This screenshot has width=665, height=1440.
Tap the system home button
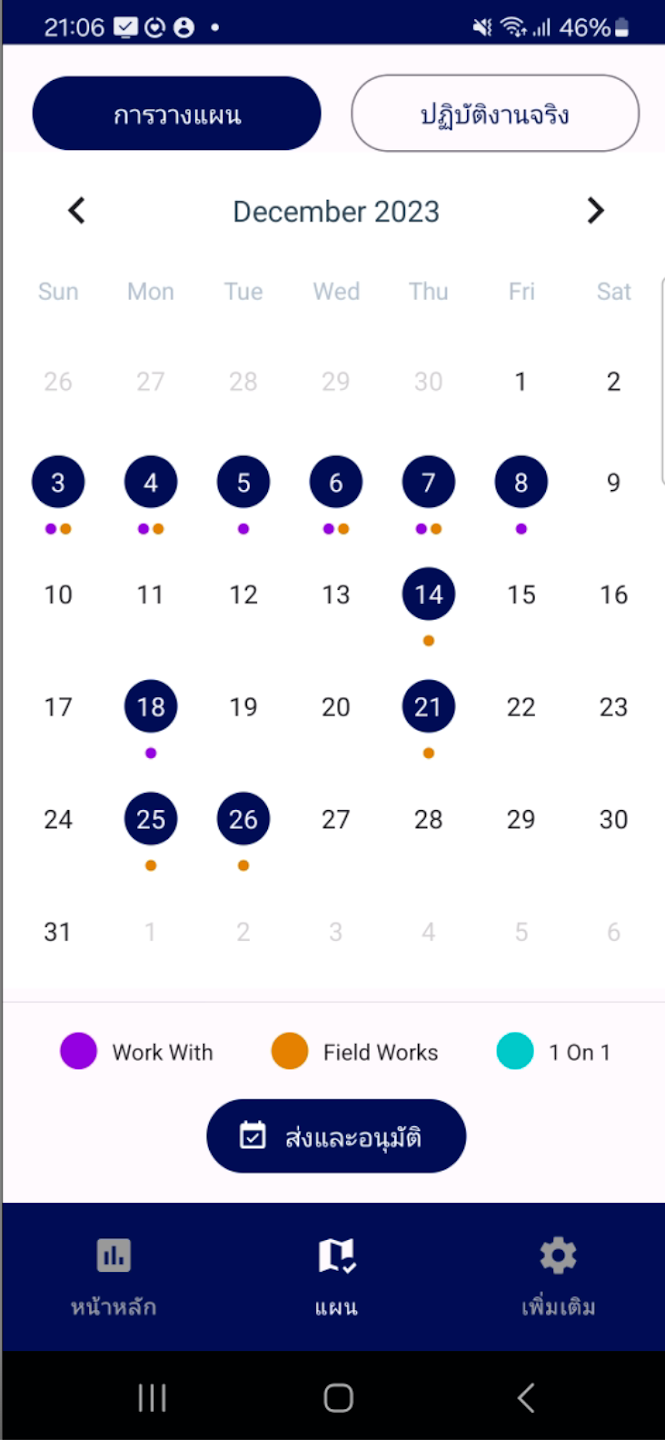click(338, 1398)
